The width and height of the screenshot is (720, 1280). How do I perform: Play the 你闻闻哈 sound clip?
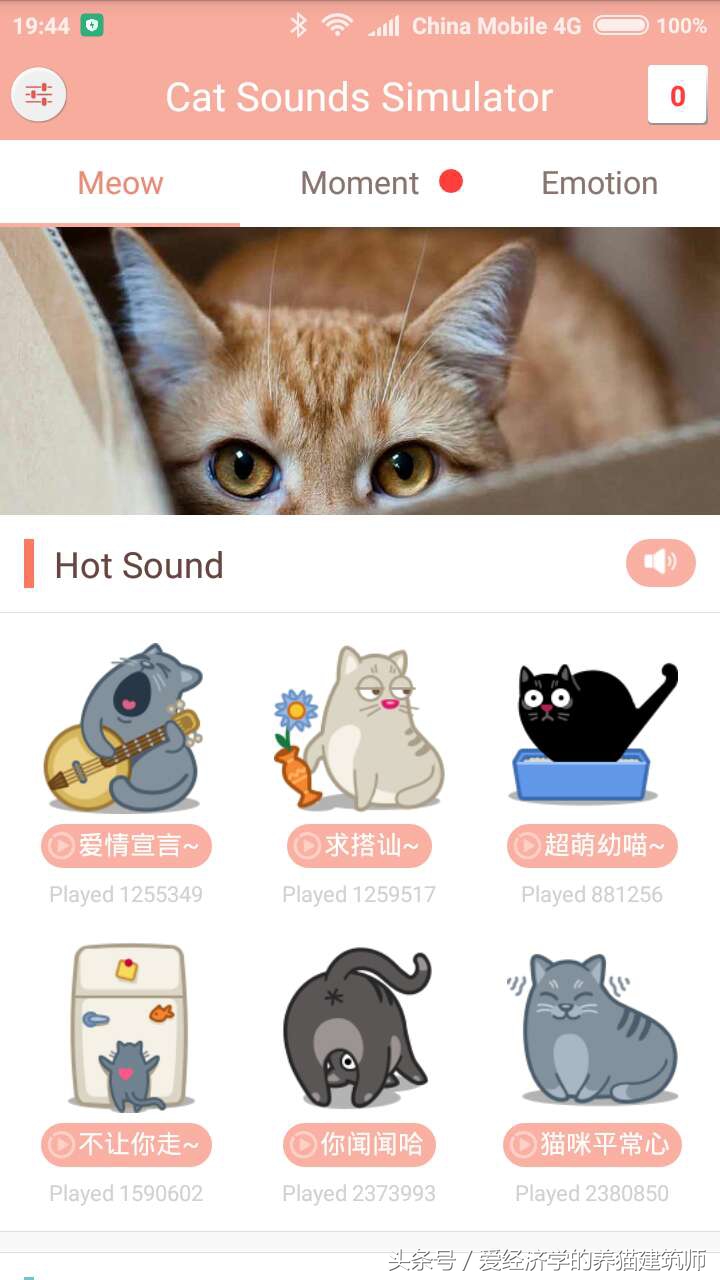click(359, 1144)
